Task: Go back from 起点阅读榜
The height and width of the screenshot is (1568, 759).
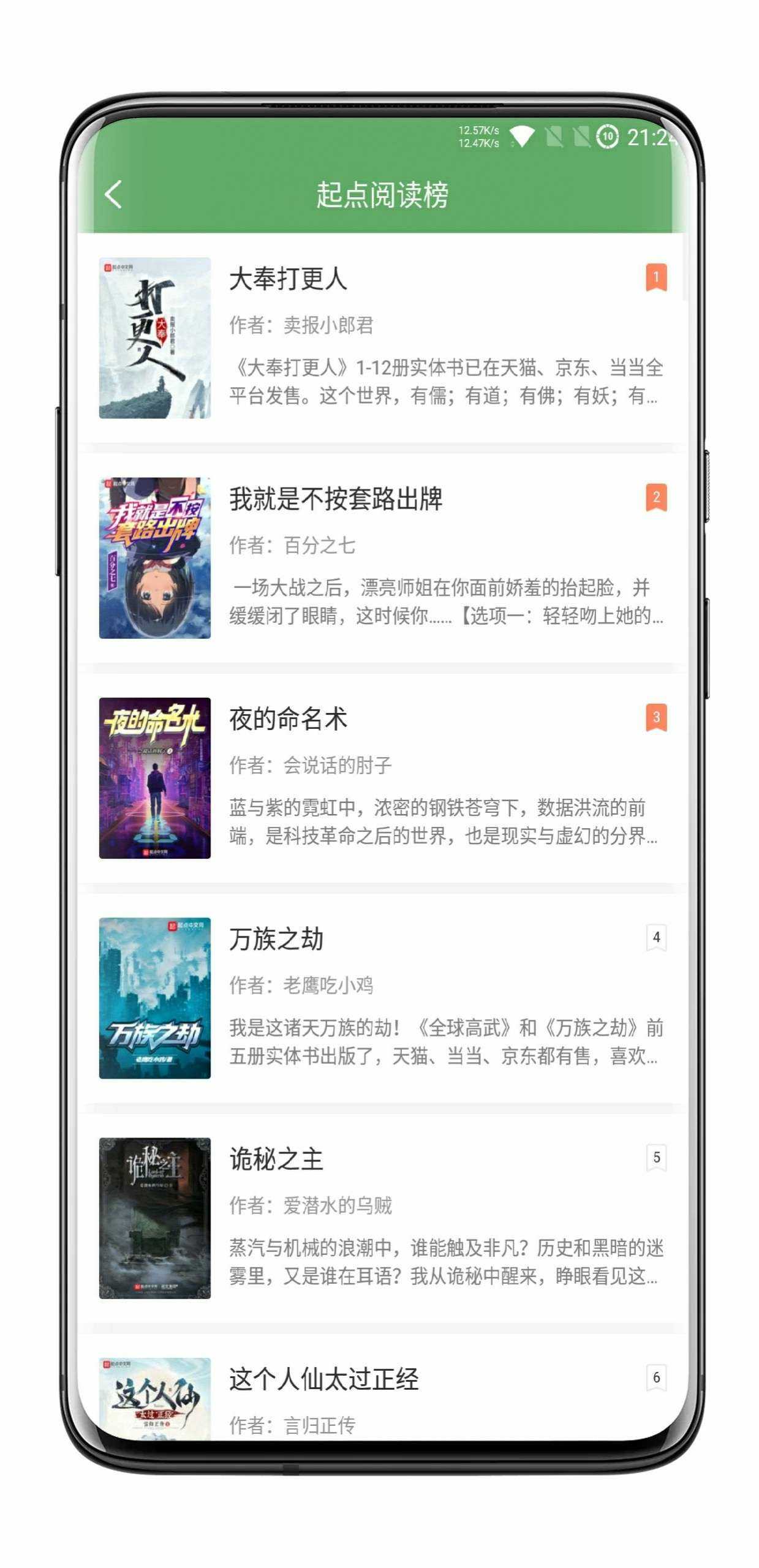Action: click(113, 195)
